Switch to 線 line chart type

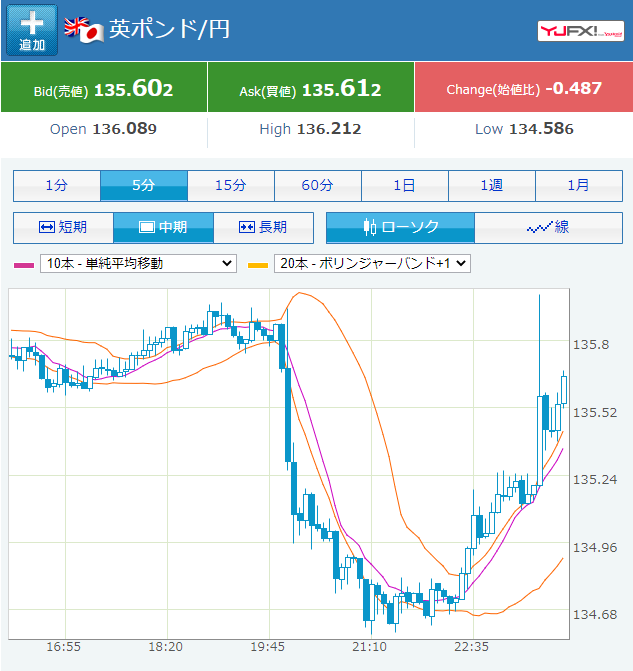pos(547,227)
